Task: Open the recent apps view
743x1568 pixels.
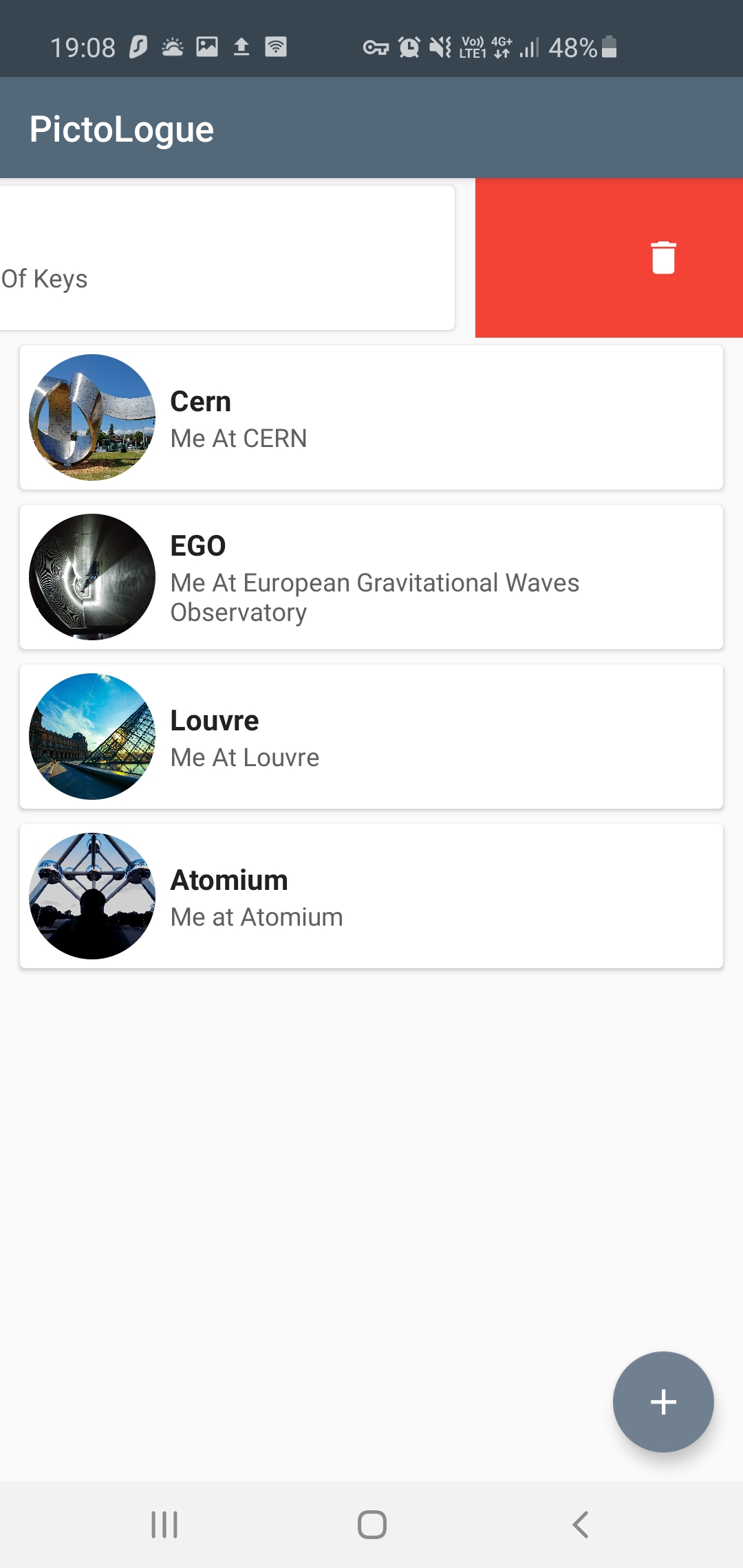Action: 164,1525
